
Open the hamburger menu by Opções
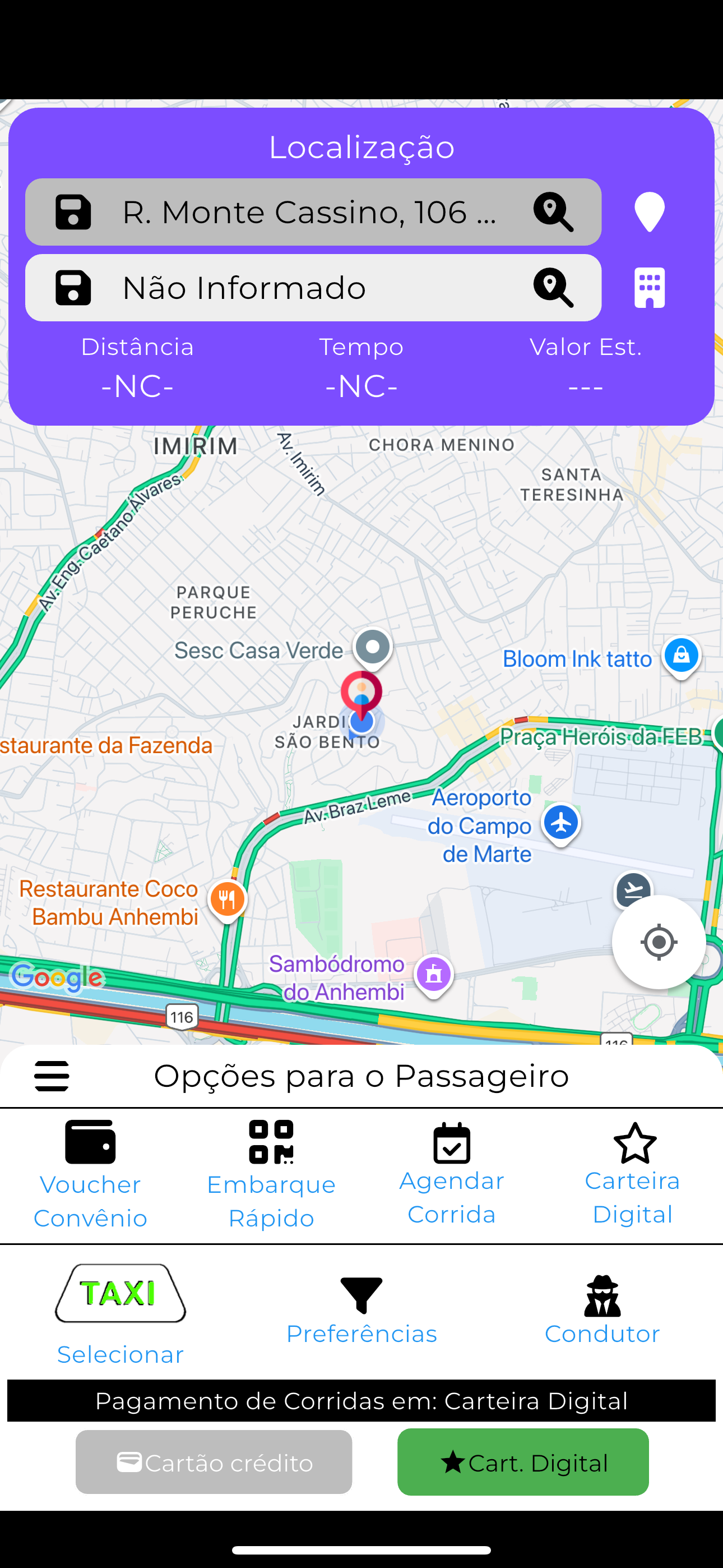click(x=52, y=1076)
